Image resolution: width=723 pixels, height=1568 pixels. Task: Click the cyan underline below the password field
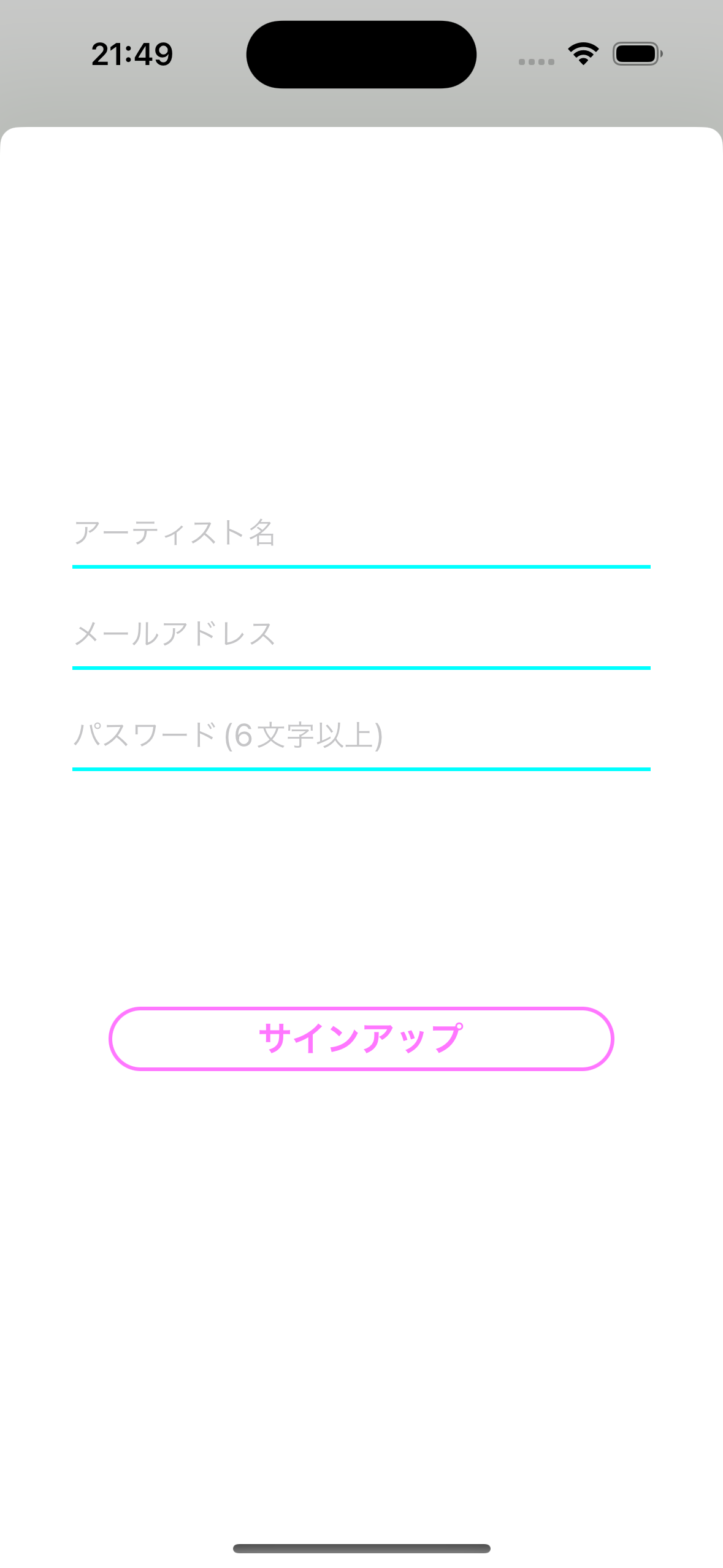coord(362,771)
